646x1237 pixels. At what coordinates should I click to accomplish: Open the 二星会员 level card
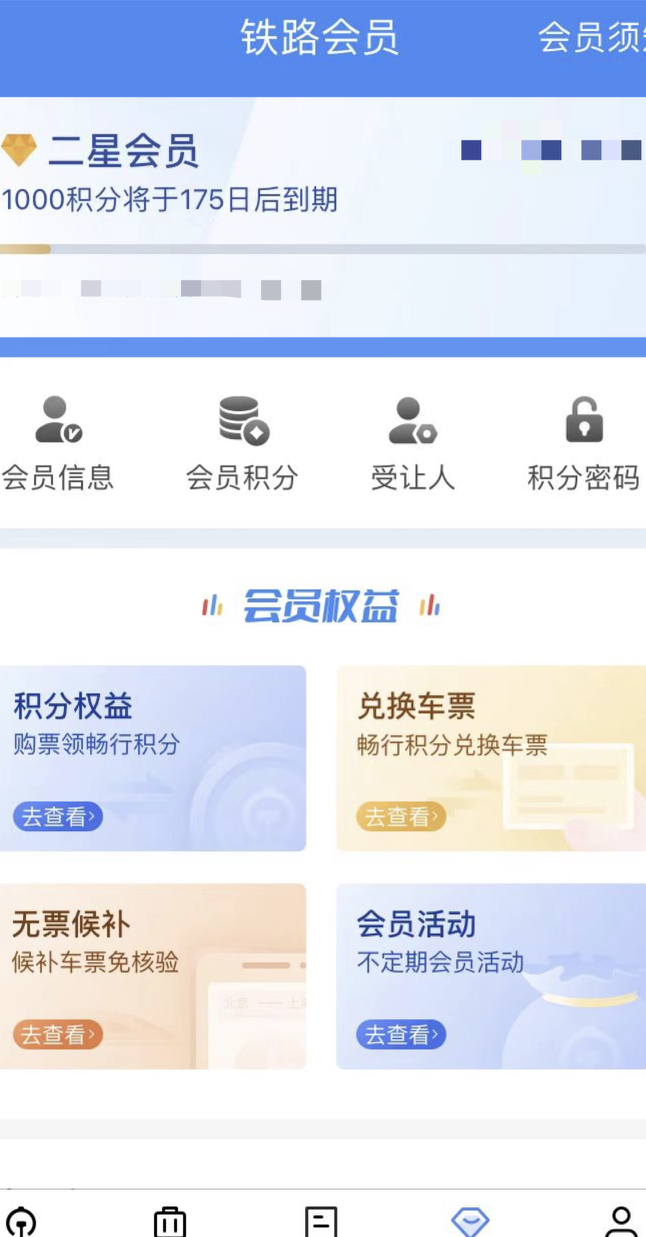(323, 217)
